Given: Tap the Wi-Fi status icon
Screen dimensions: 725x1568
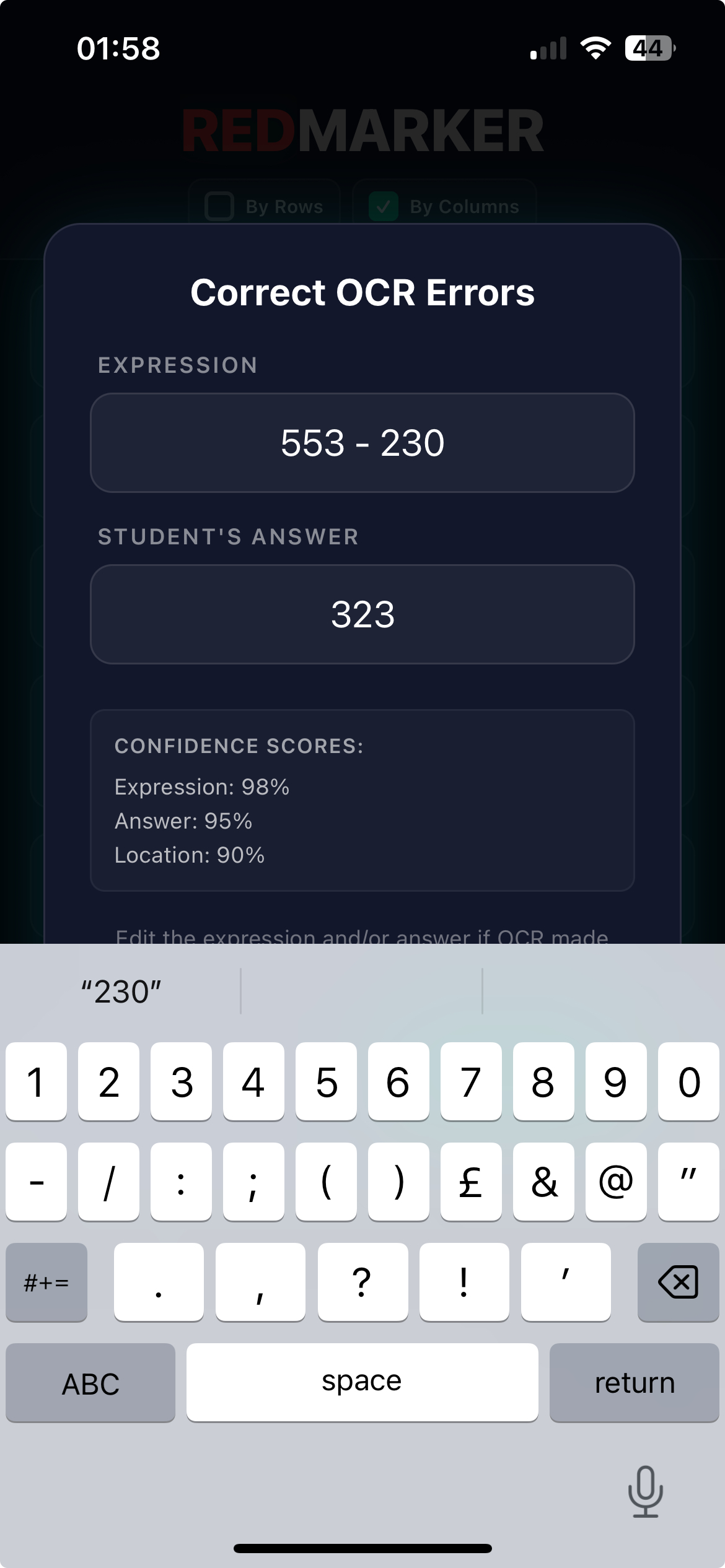Looking at the screenshot, I should click(596, 48).
